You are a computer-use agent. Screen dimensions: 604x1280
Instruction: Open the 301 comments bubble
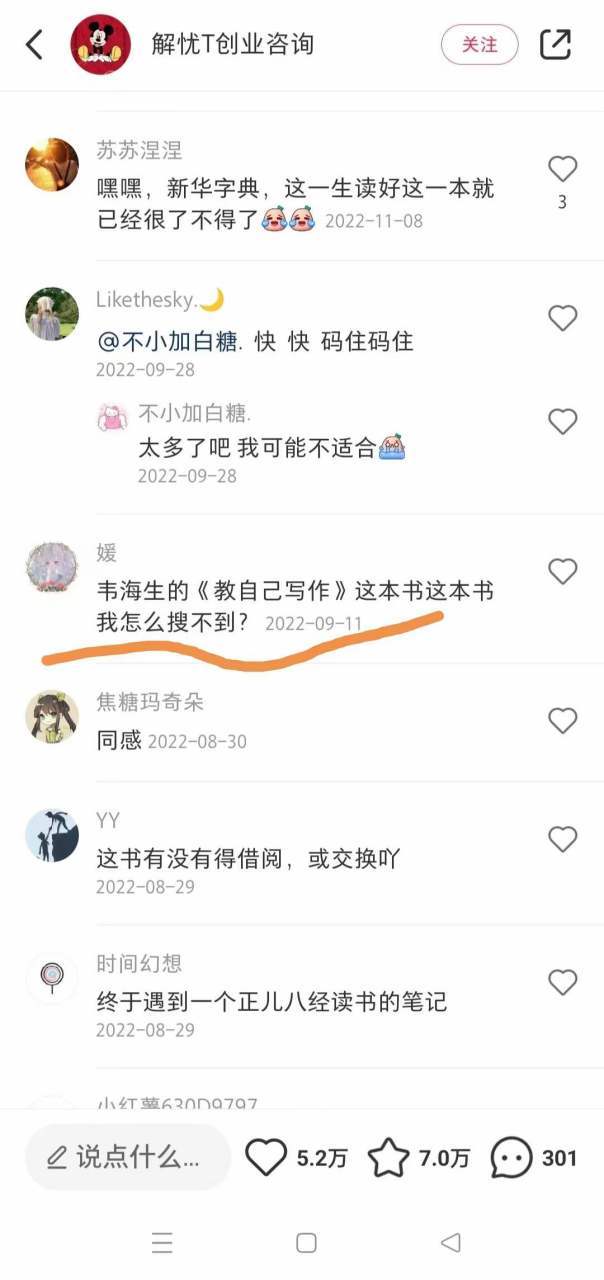coord(512,1158)
